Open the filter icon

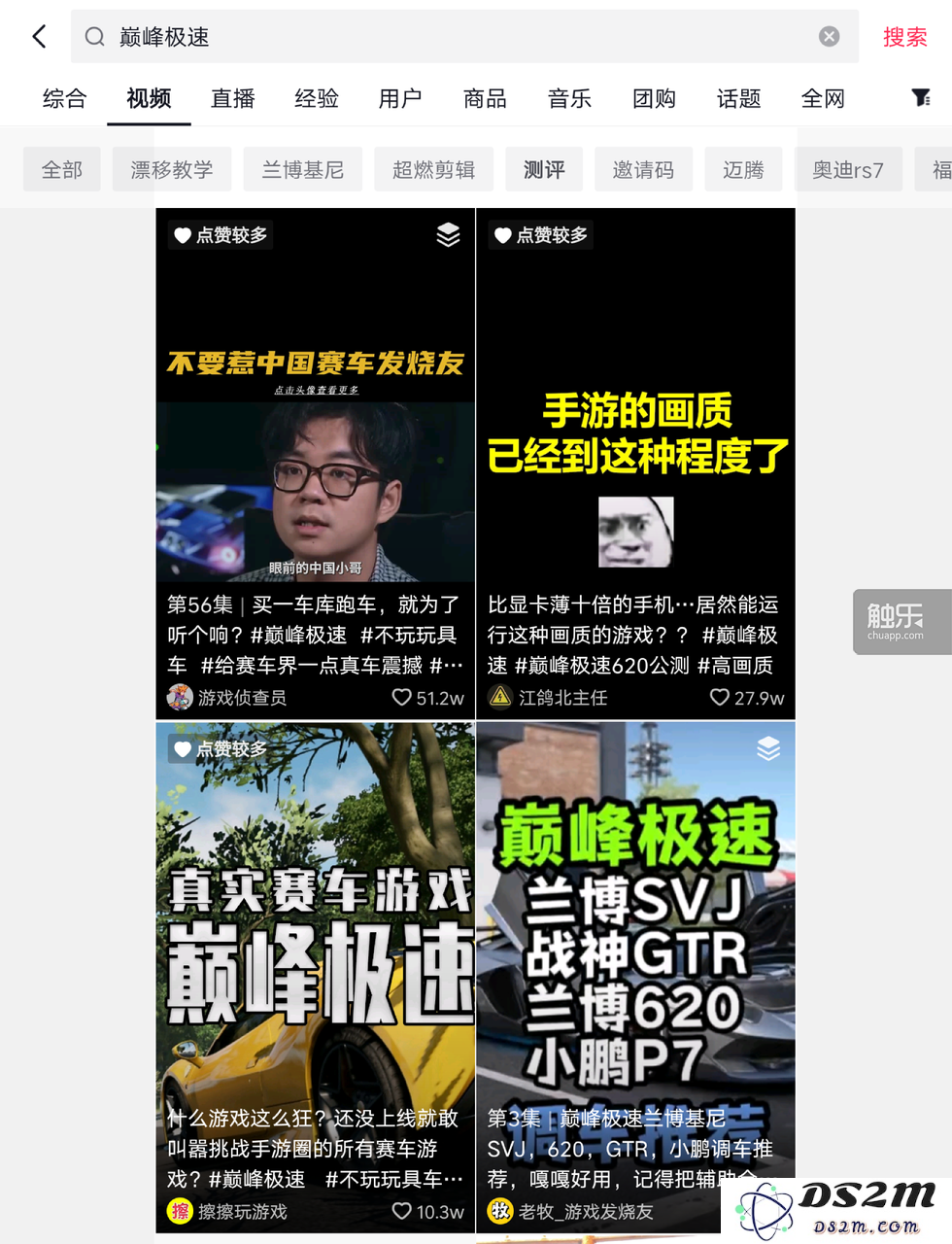point(920,97)
